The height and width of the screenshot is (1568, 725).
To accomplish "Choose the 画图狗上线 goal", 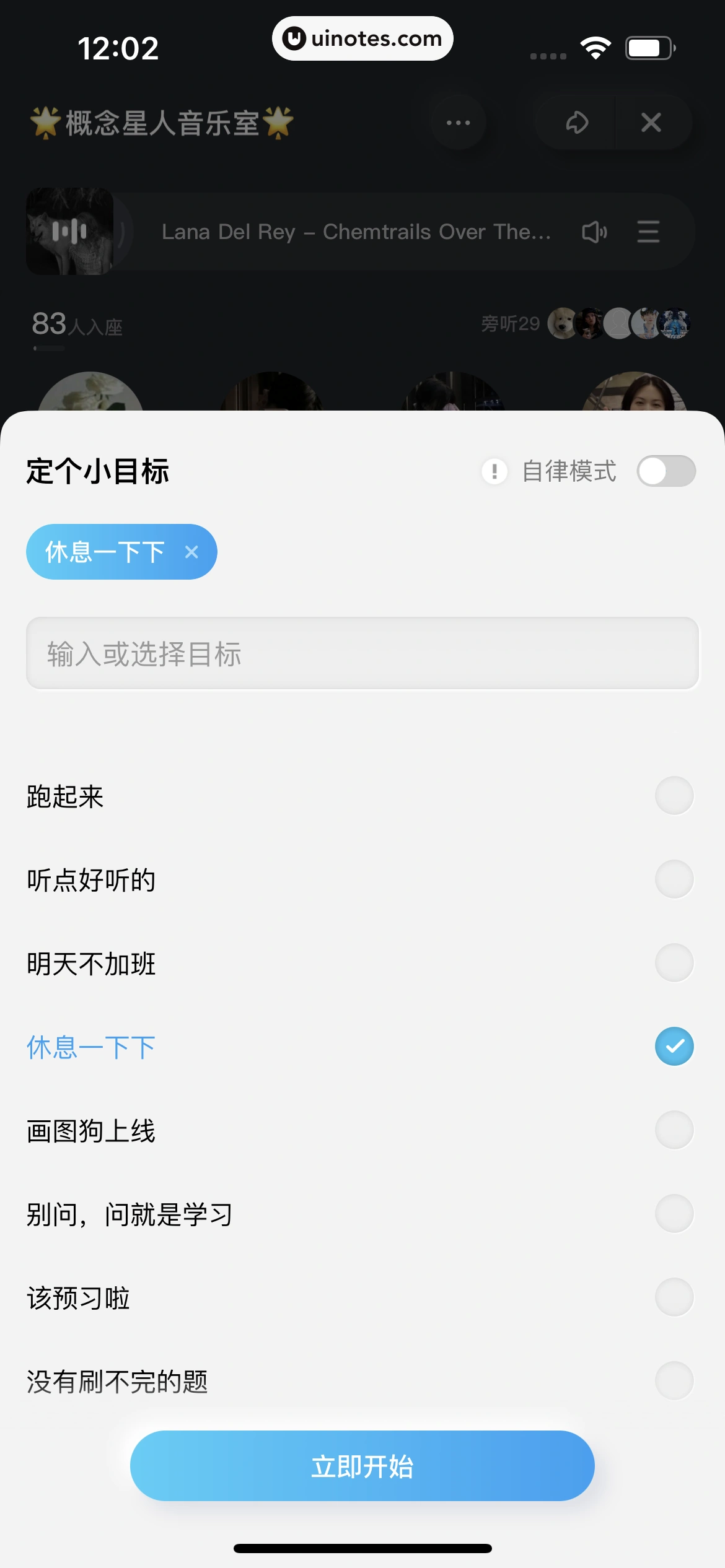I will point(674,1130).
